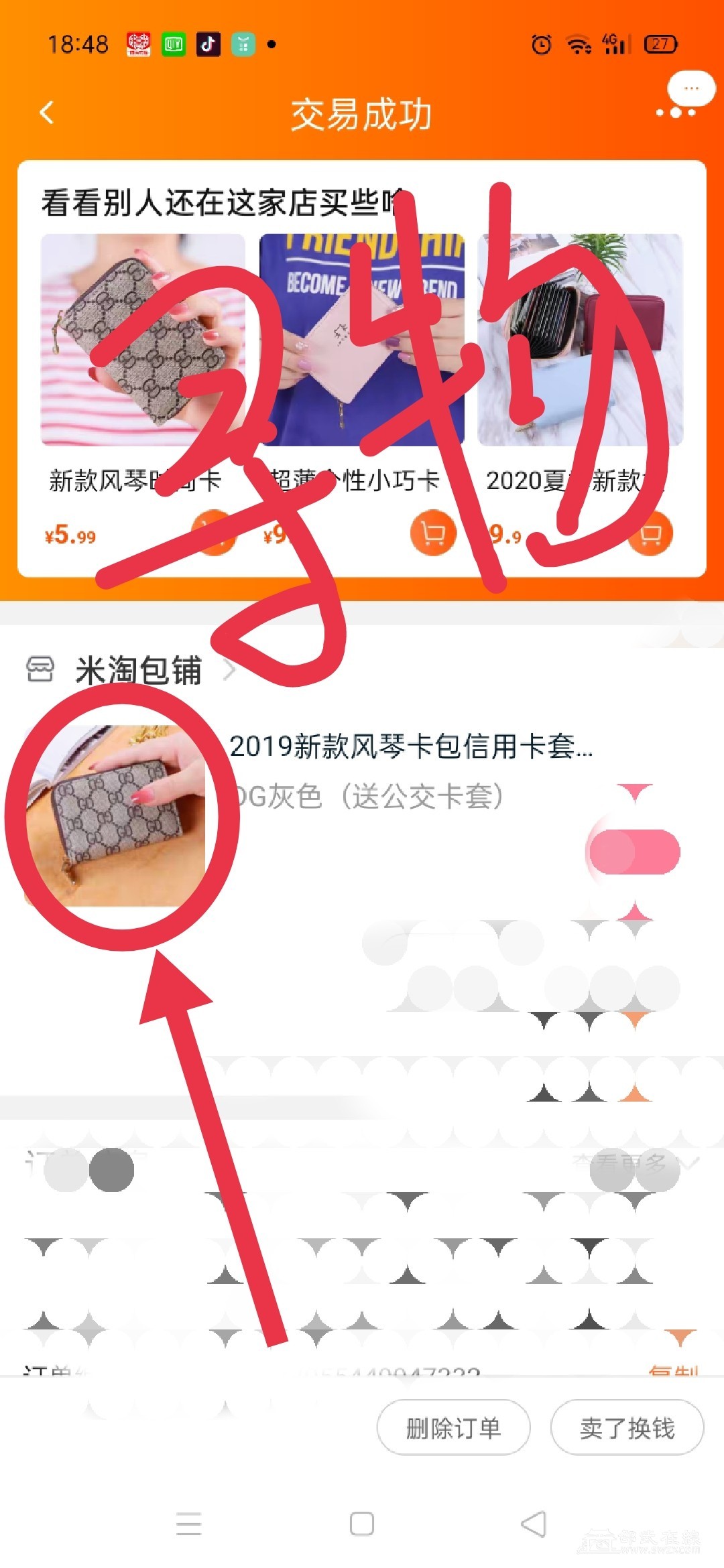Open the 超薄个性小巧卡 product card
Image resolution: width=724 pixels, height=1568 pixels.
click(361, 340)
